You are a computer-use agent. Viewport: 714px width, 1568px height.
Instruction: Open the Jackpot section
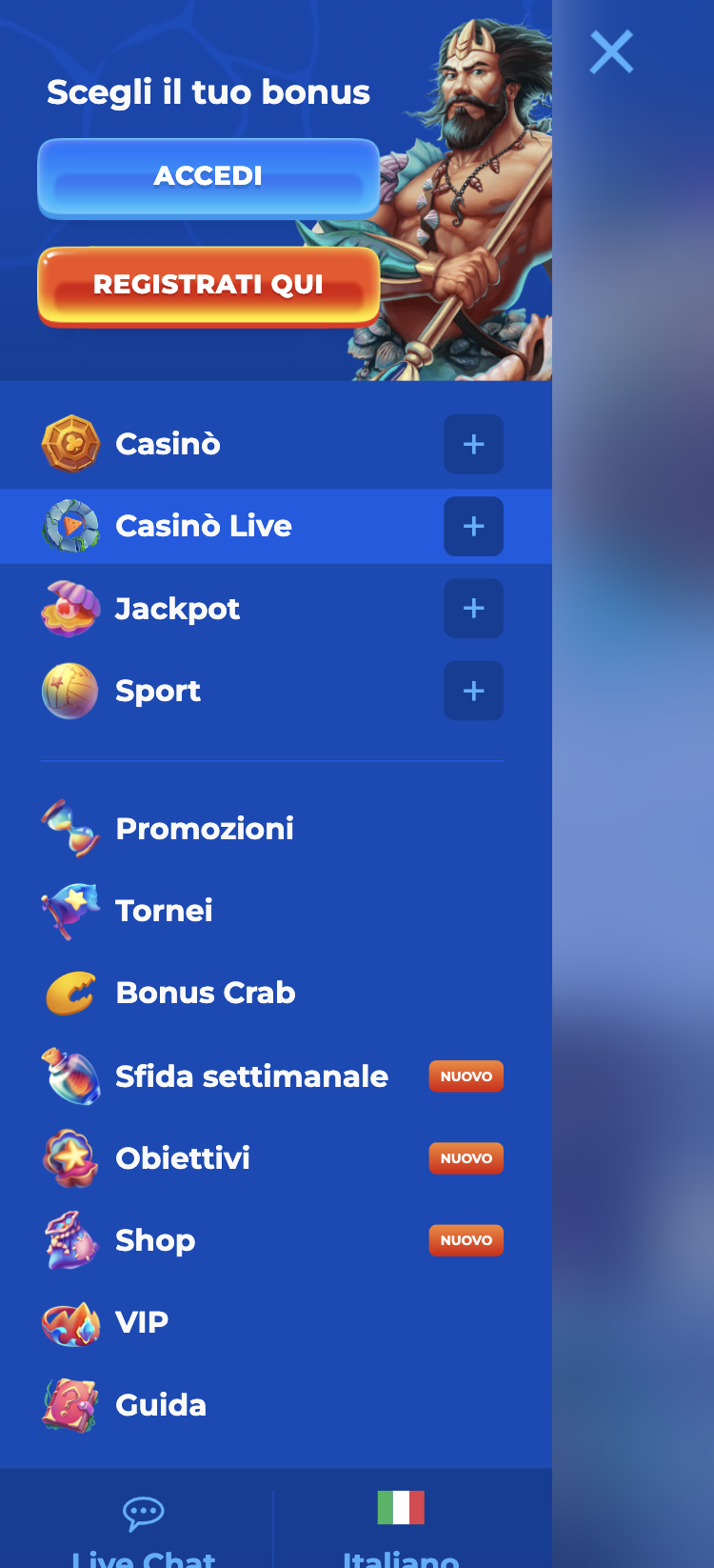[x=177, y=608]
